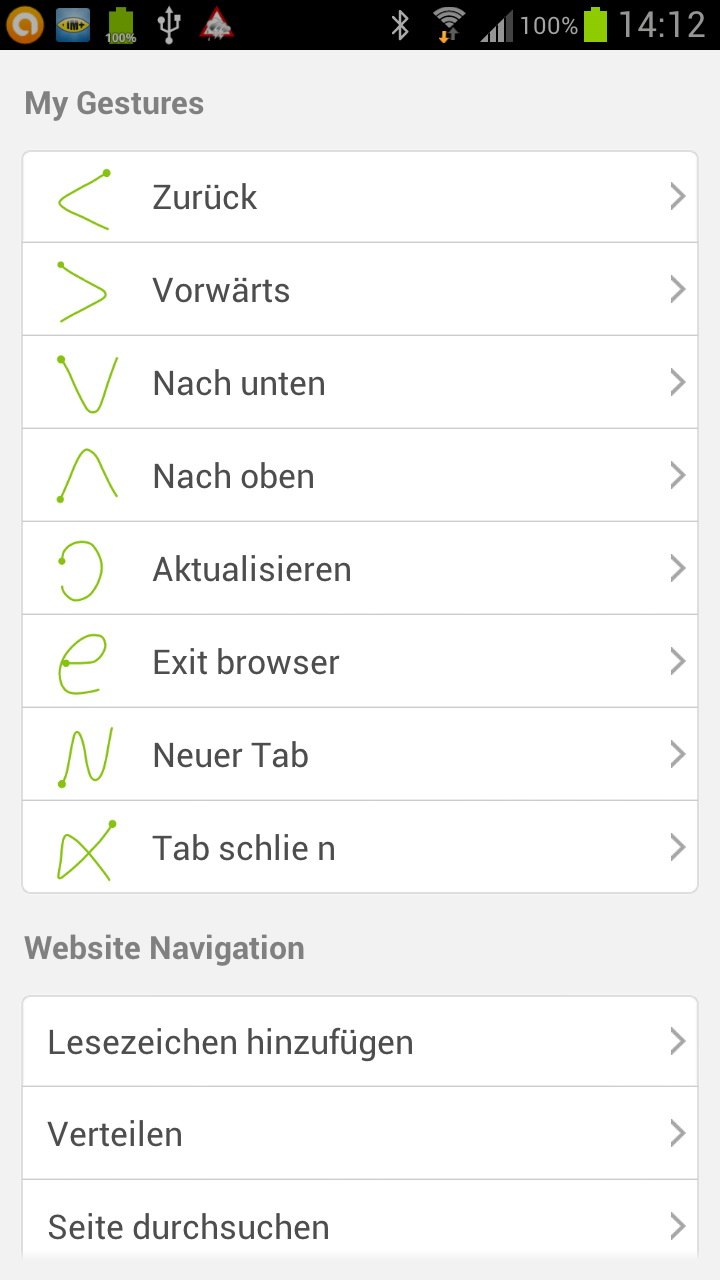The image size is (720, 1280).
Task: Select the Nach unten gesture
Action: click(360, 382)
